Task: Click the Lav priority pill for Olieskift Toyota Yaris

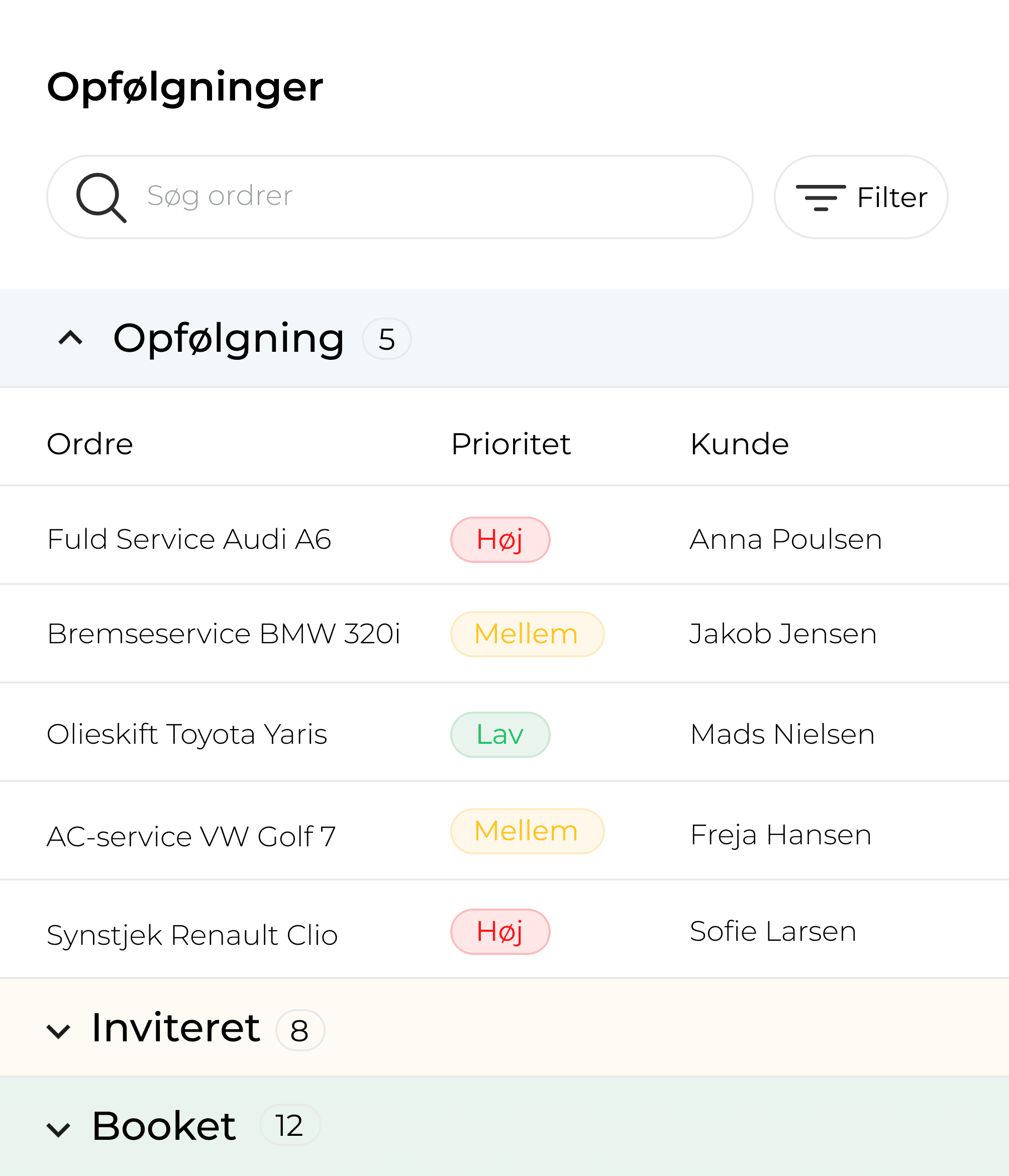Action: point(500,734)
